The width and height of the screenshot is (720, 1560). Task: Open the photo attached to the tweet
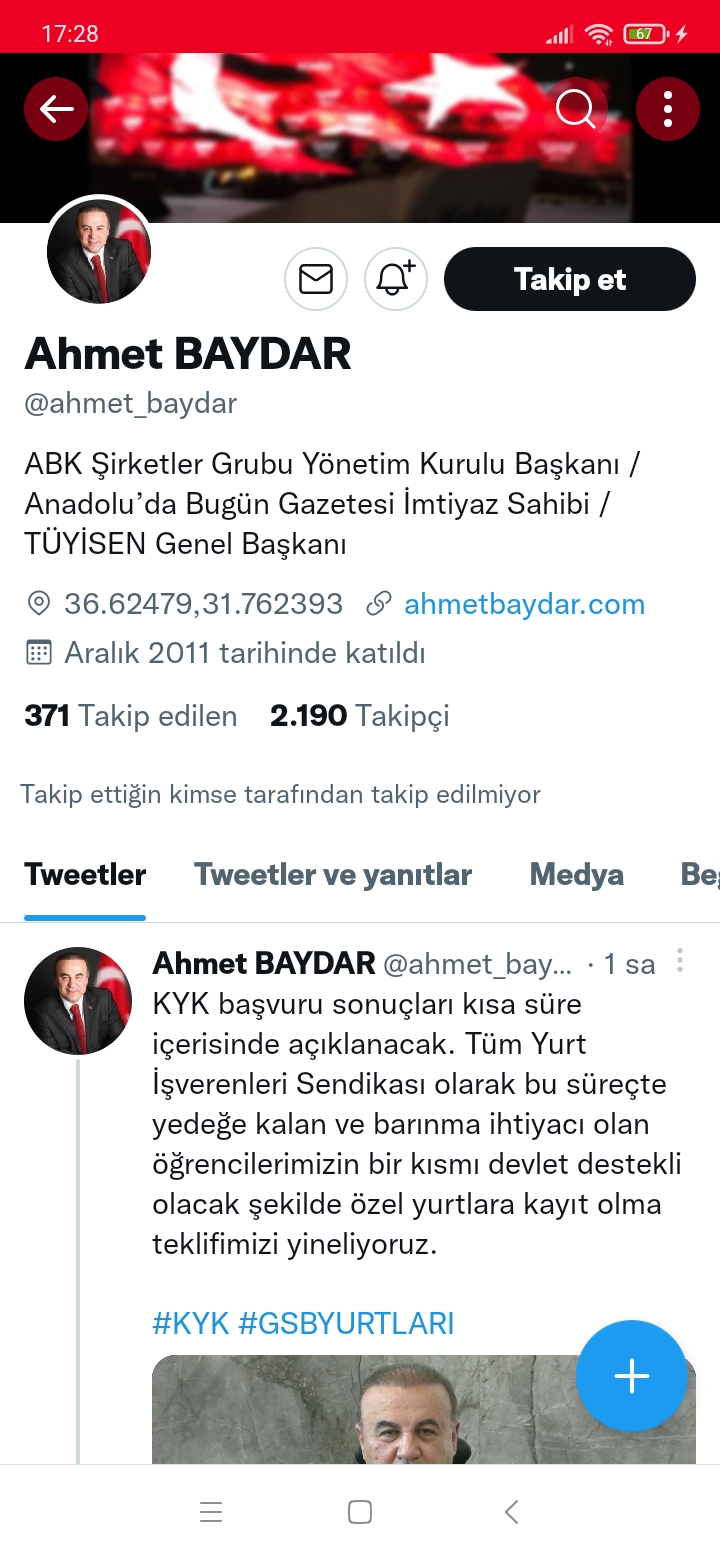[x=423, y=1410]
